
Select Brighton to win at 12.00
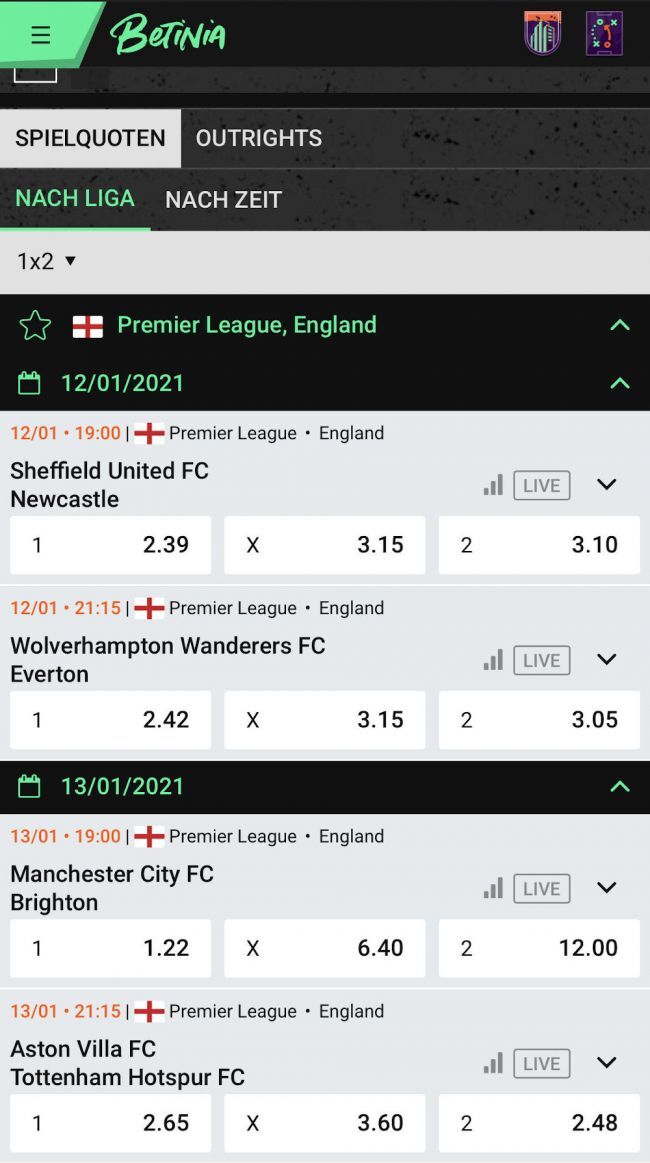539,948
